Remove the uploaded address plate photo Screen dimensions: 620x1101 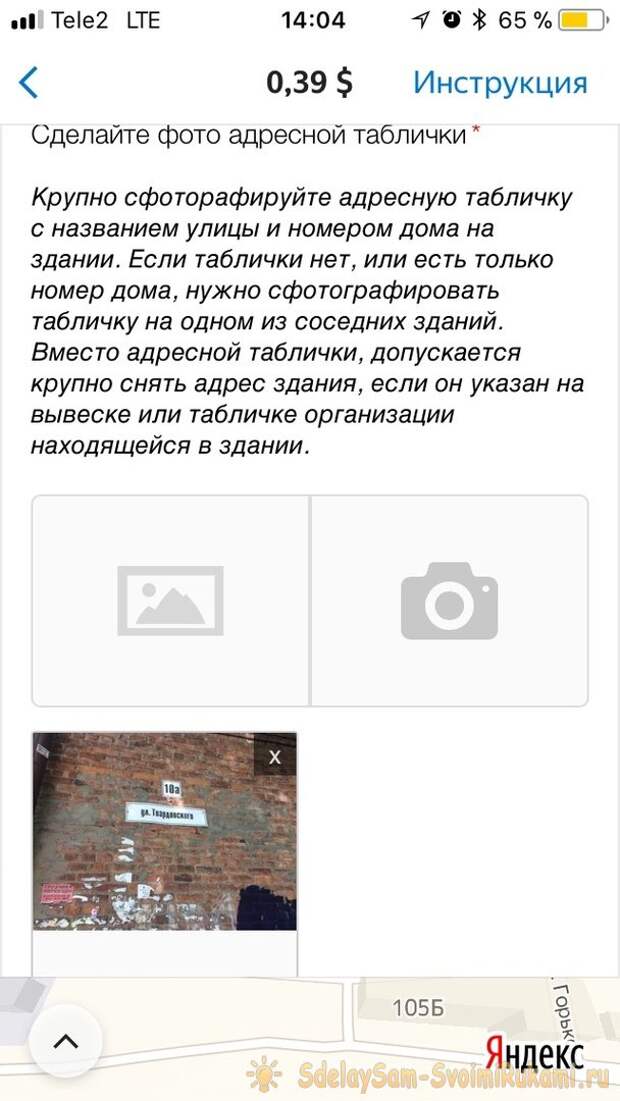click(x=275, y=757)
